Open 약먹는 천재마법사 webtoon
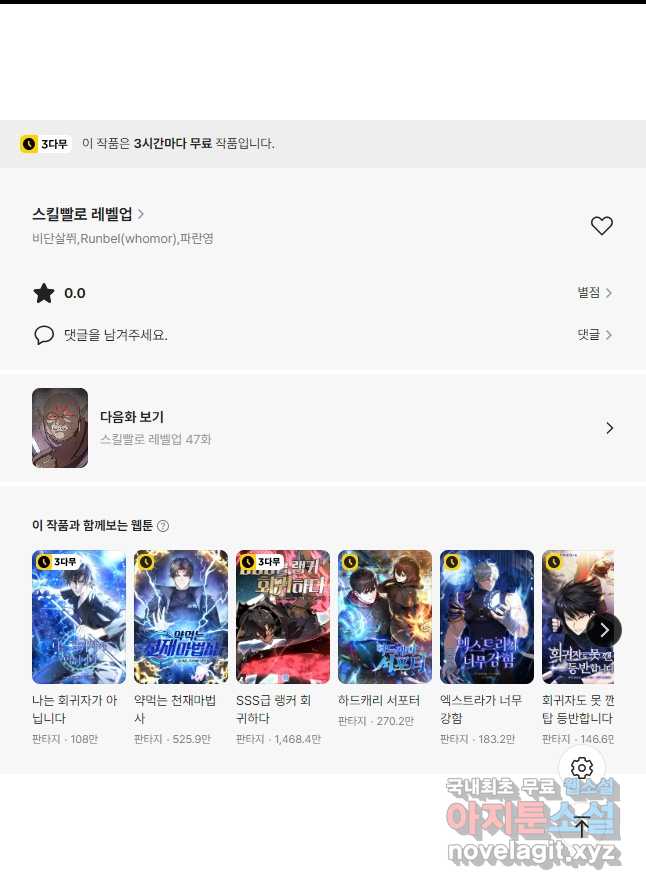Viewport: 646px width, 890px height. [x=181, y=617]
